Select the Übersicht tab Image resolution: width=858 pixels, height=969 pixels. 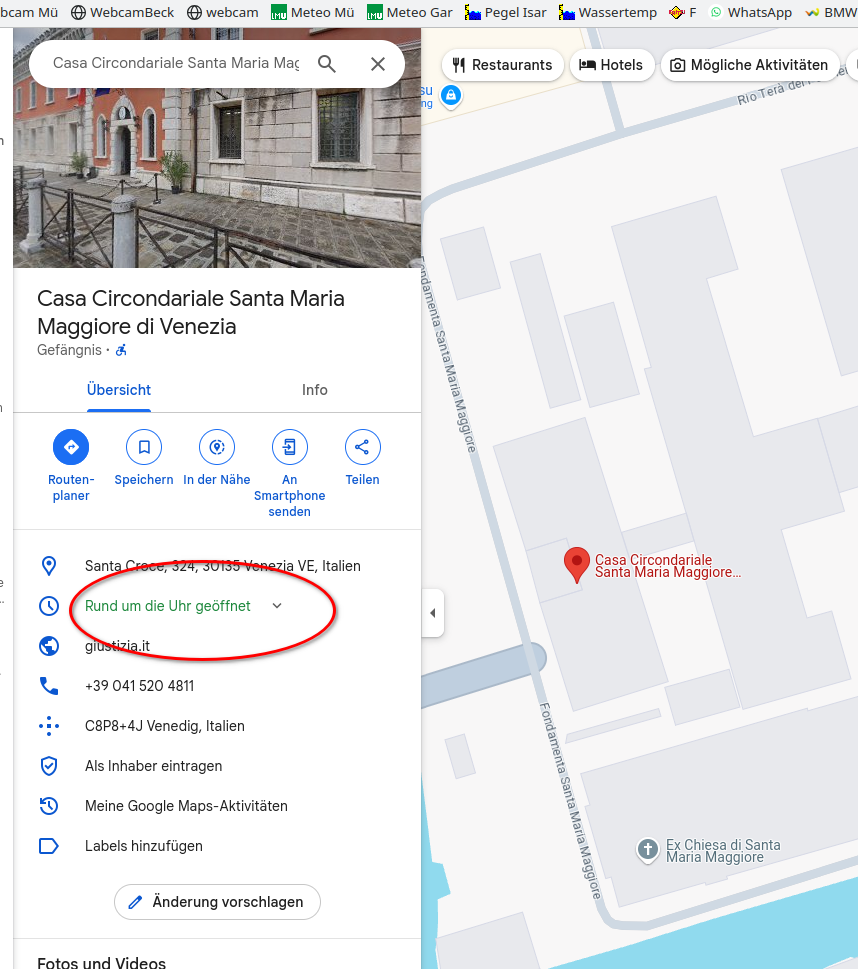click(119, 390)
